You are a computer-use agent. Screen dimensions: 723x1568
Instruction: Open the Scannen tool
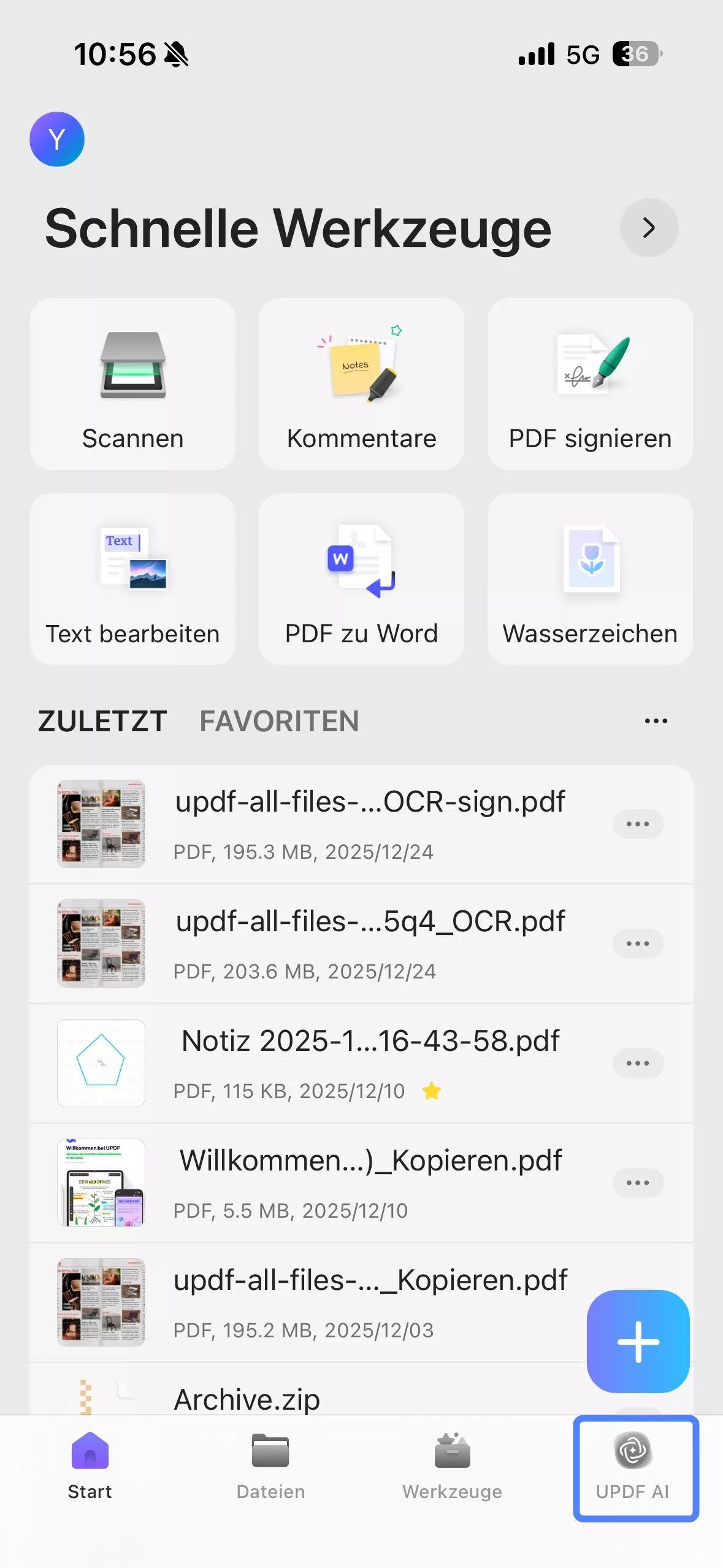click(x=132, y=385)
